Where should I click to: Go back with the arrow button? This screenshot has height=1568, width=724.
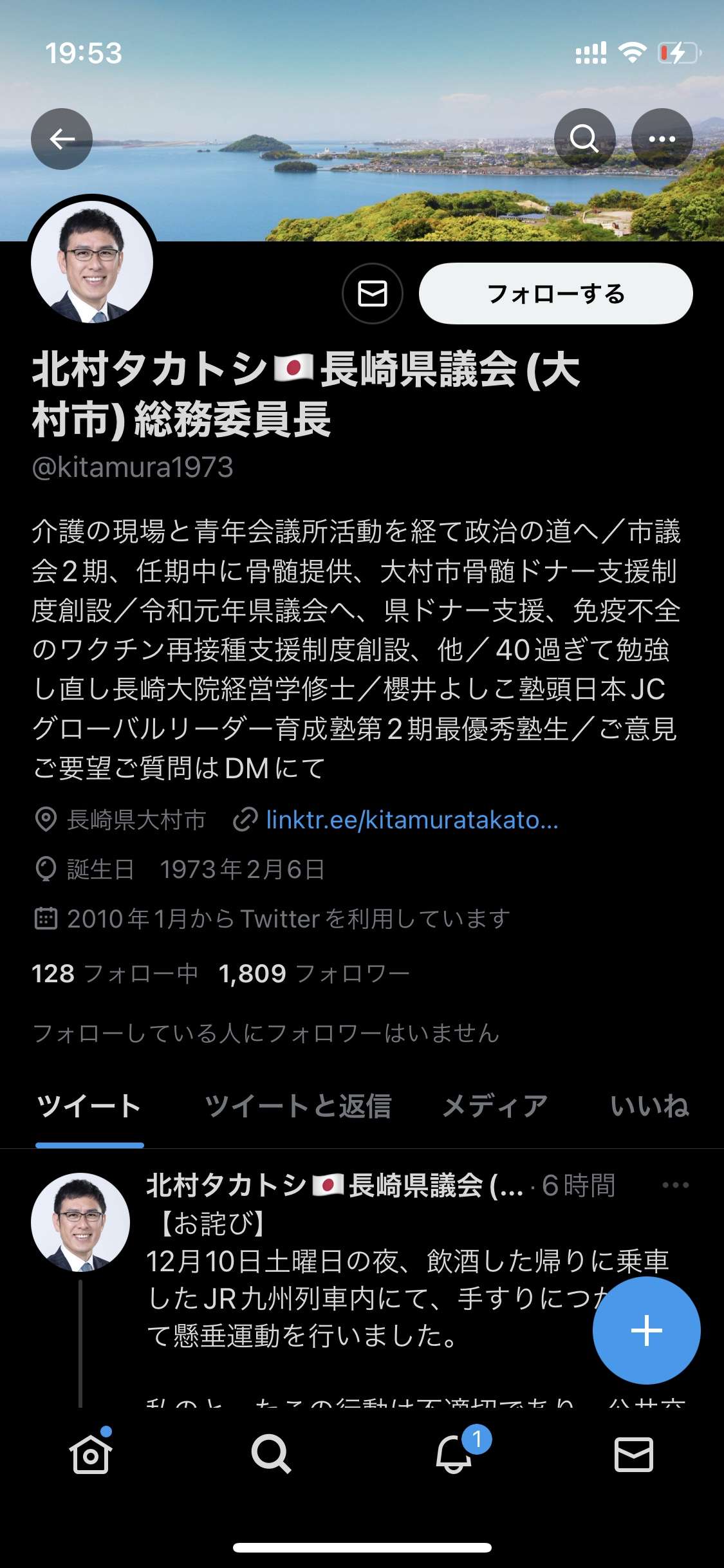(62, 138)
